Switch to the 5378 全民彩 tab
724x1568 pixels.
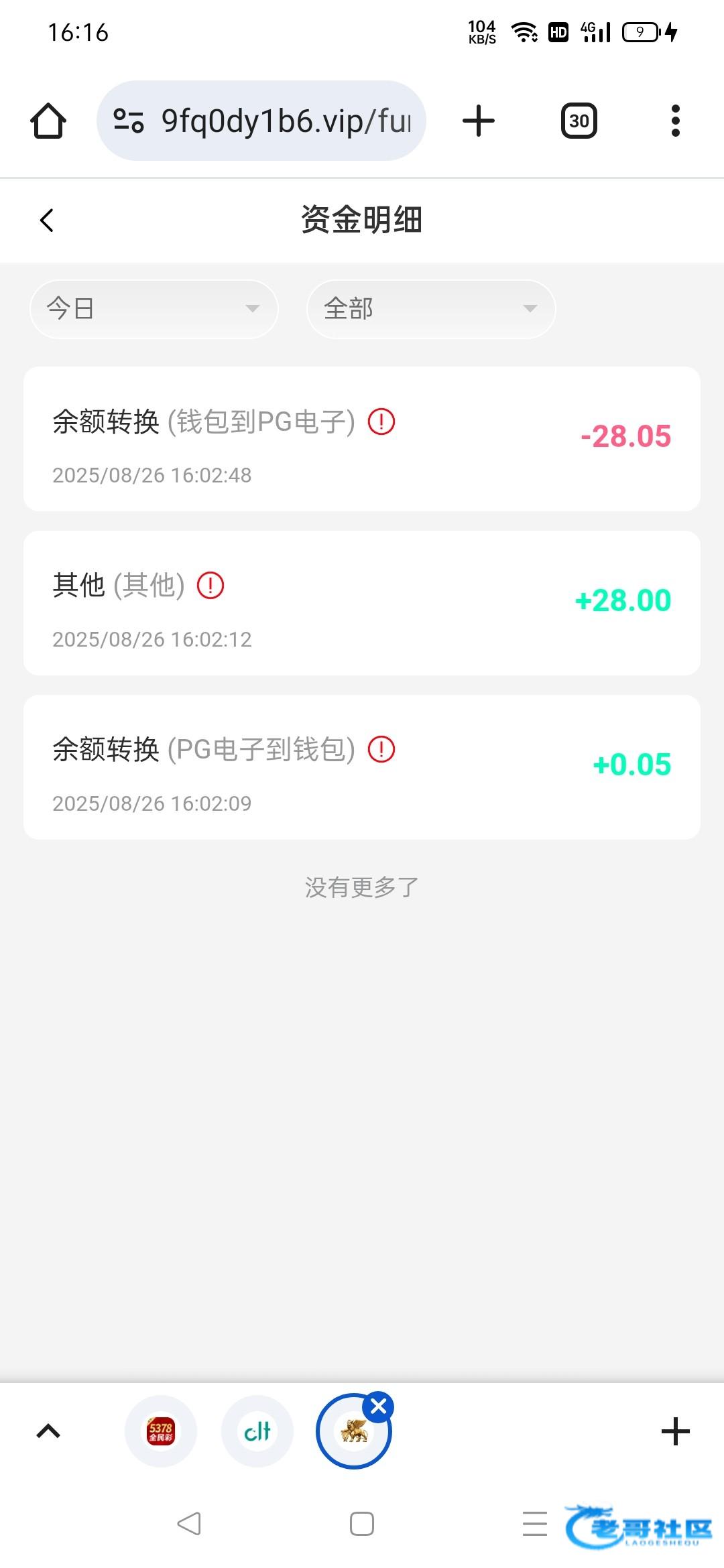[161, 1432]
